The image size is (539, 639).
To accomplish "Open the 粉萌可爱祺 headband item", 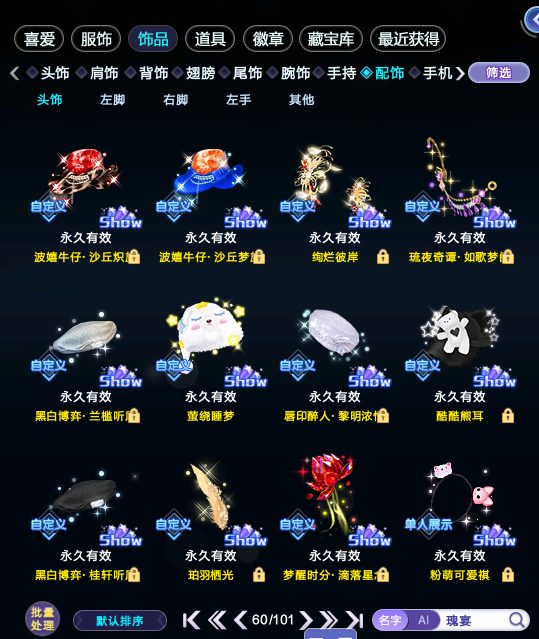I will (x=460, y=518).
